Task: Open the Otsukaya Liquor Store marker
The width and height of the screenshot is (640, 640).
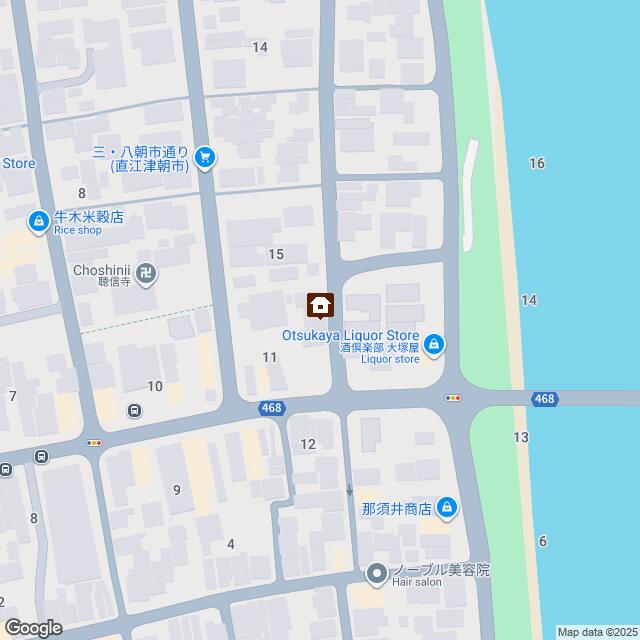Action: tap(433, 346)
